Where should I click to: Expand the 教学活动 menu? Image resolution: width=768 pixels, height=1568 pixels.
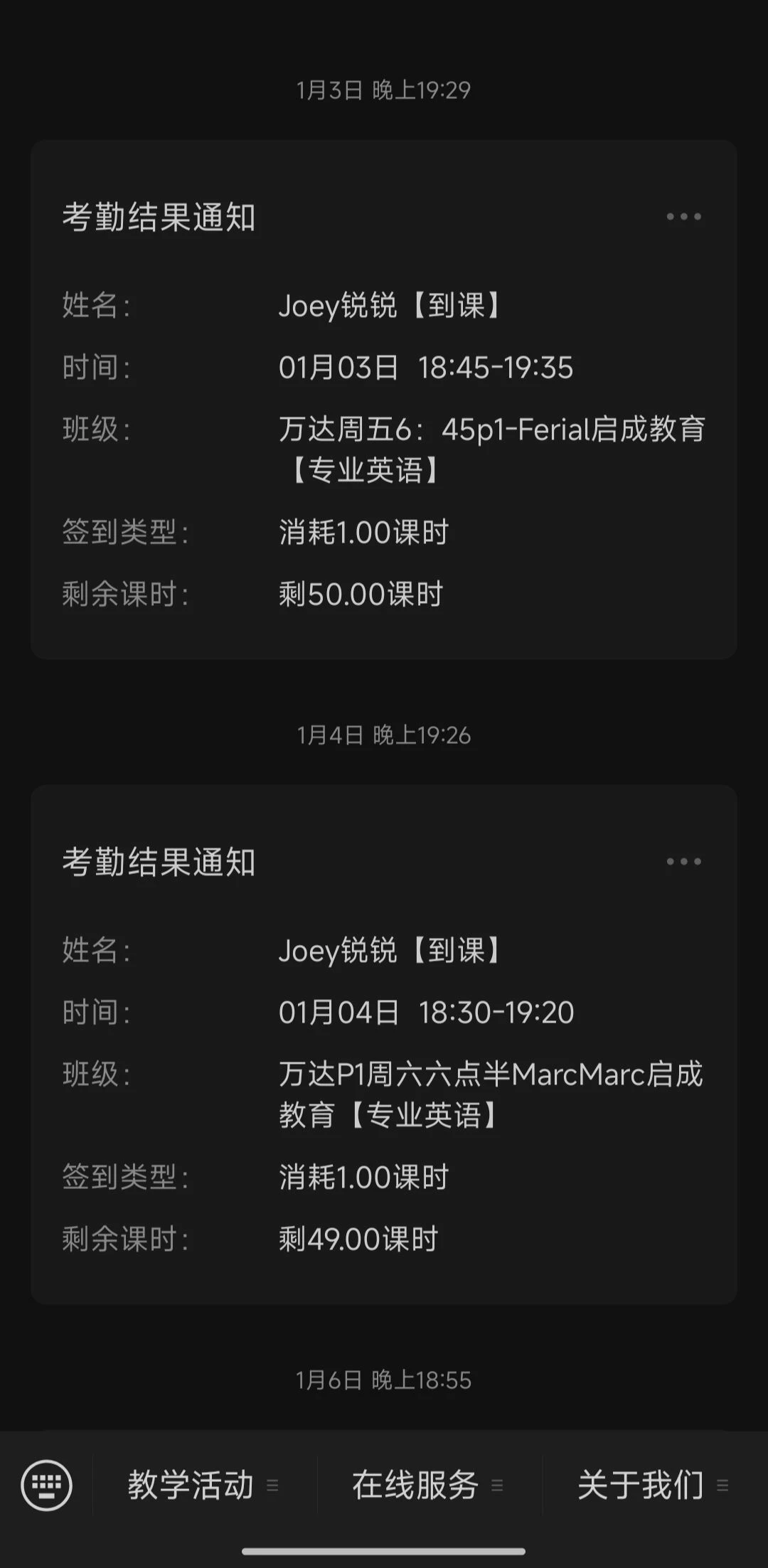tap(204, 1485)
